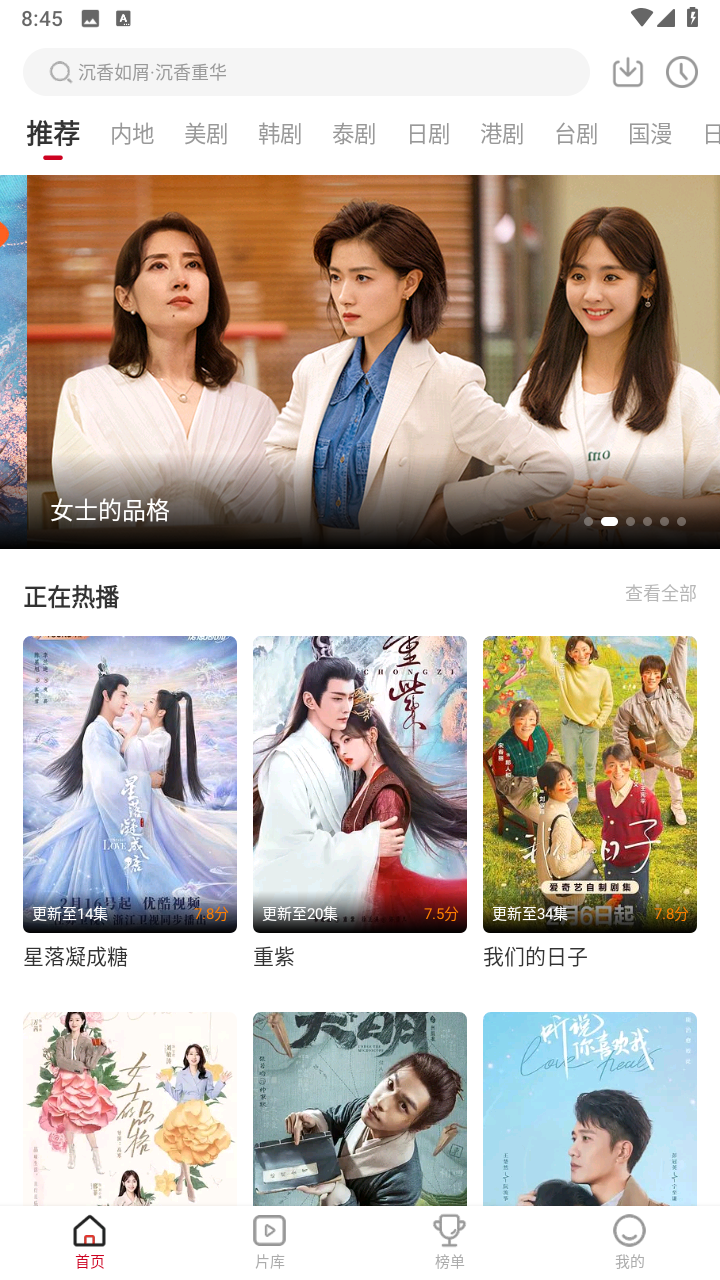This screenshot has width=720, height=1280.
Task: Open the downloads icon
Action: [x=628, y=72]
